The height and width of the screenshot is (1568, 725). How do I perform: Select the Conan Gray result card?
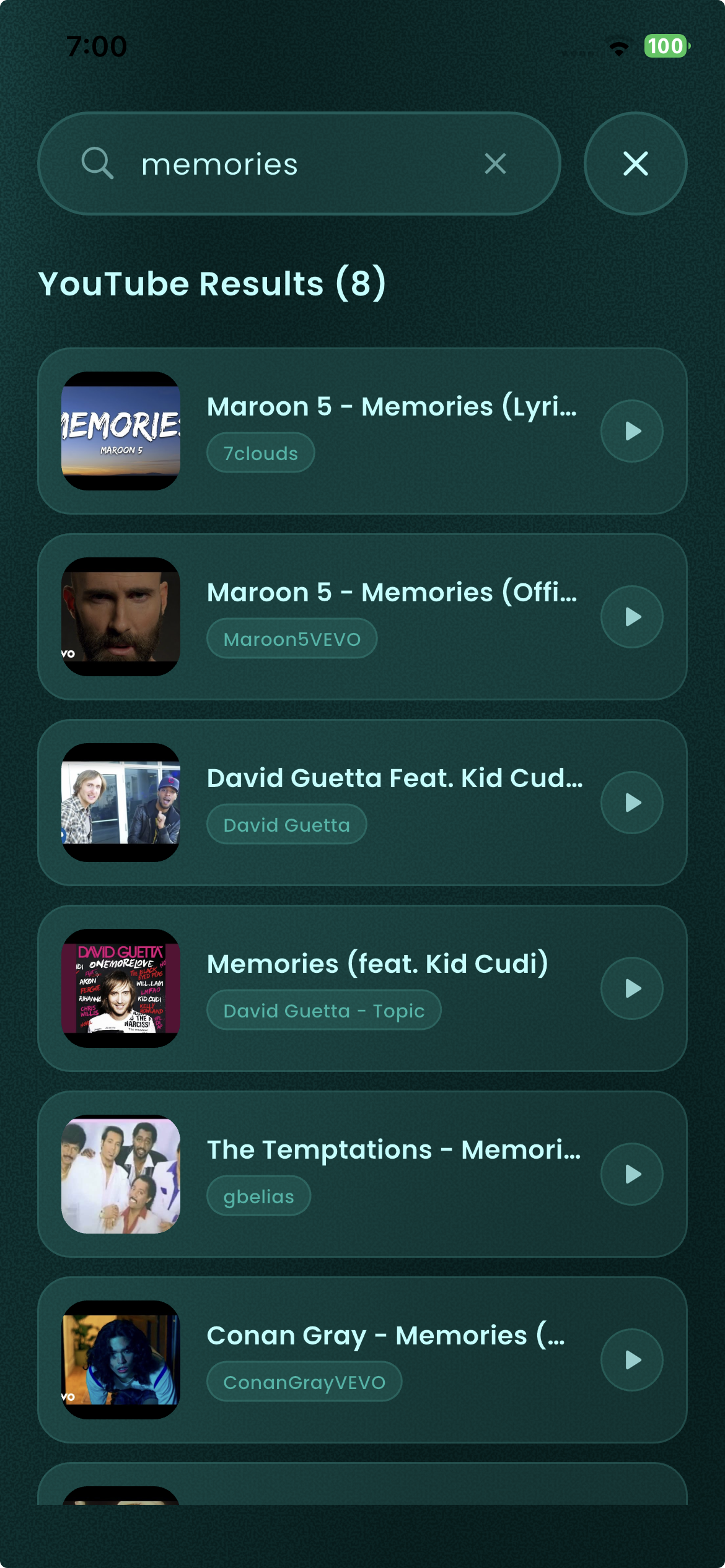[384, 1336]
